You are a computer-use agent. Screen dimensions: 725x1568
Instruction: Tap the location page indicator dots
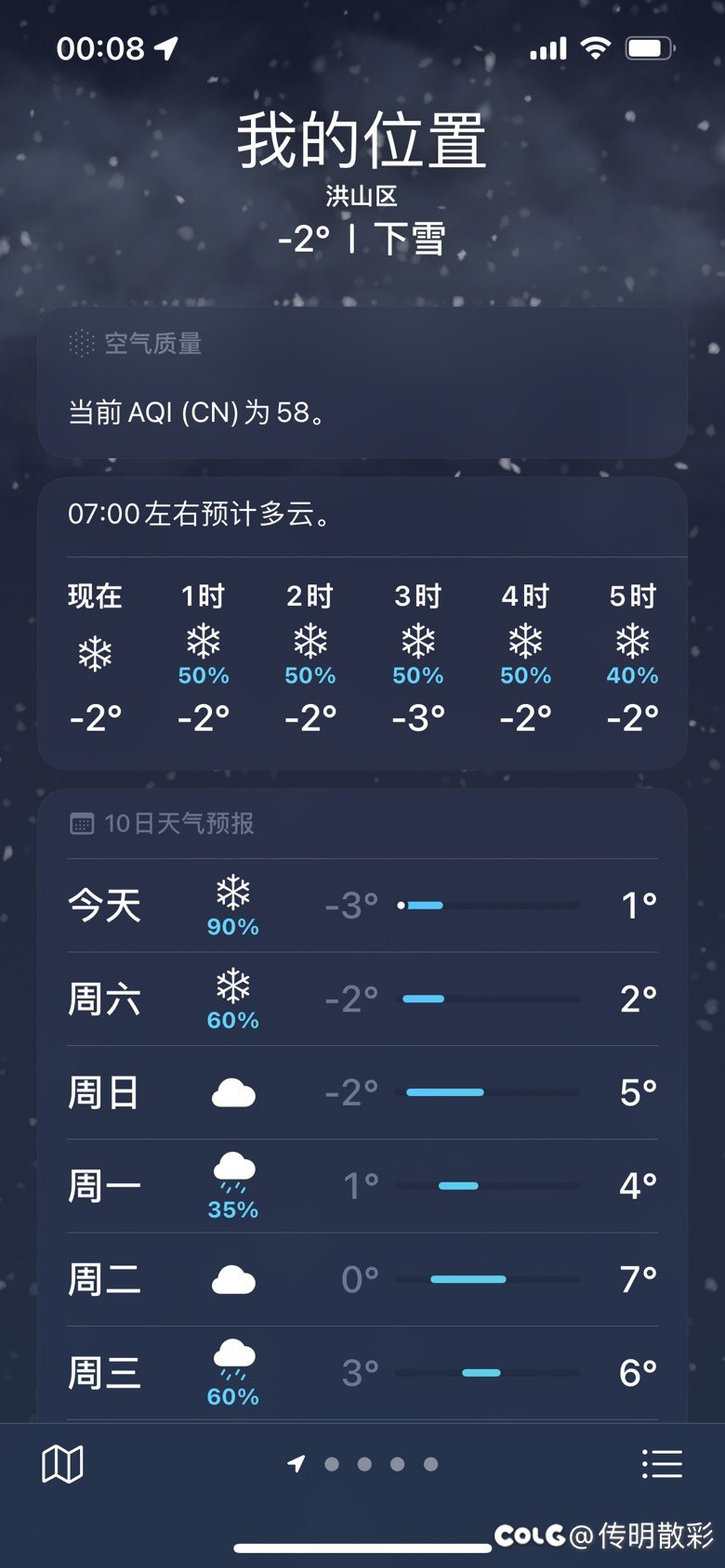(x=362, y=1464)
